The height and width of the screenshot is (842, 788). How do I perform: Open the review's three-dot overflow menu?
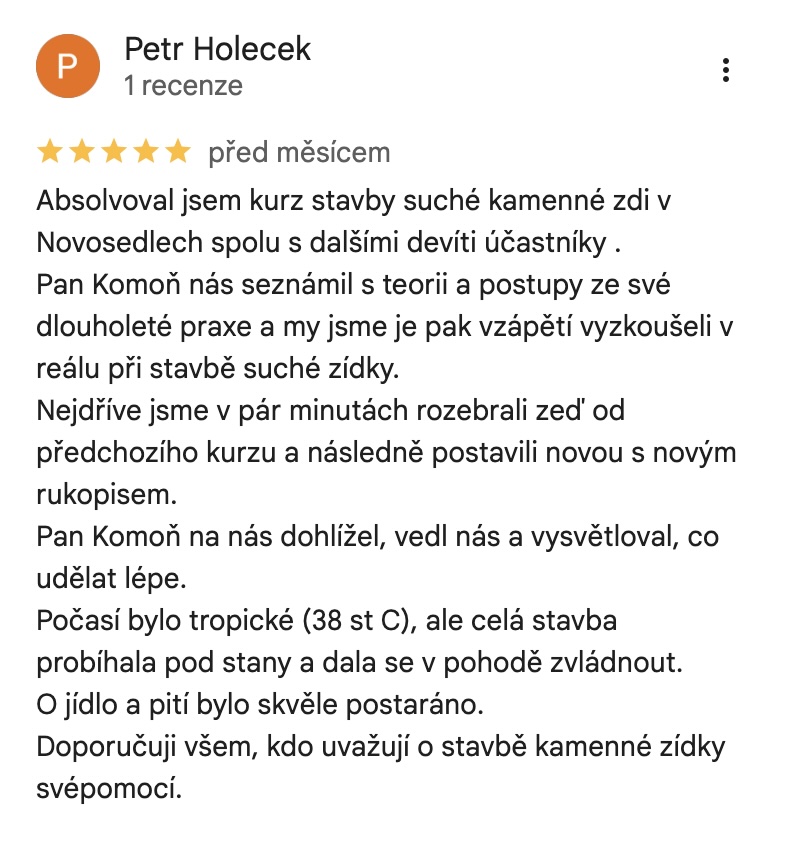pos(726,70)
